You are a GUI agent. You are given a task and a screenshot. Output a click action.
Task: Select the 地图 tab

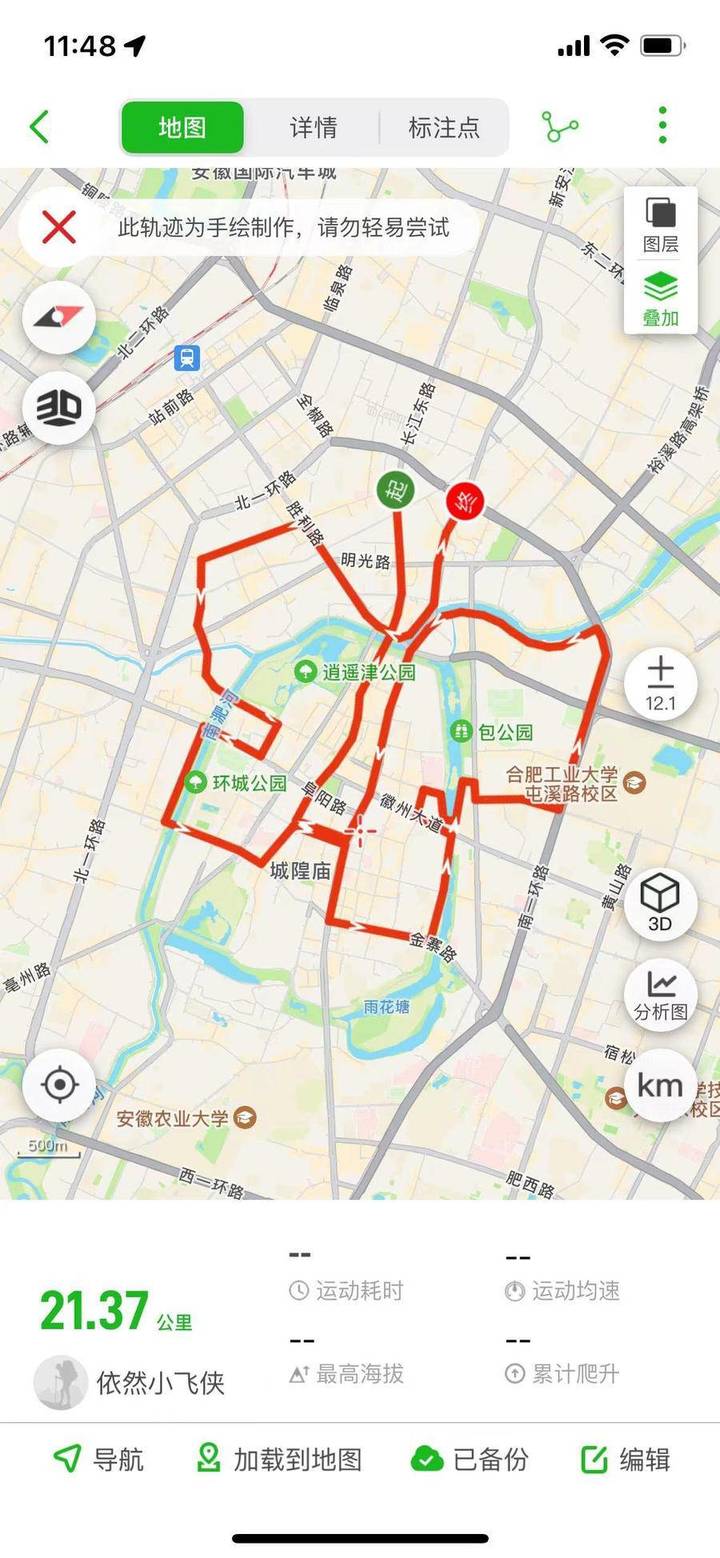tap(182, 127)
